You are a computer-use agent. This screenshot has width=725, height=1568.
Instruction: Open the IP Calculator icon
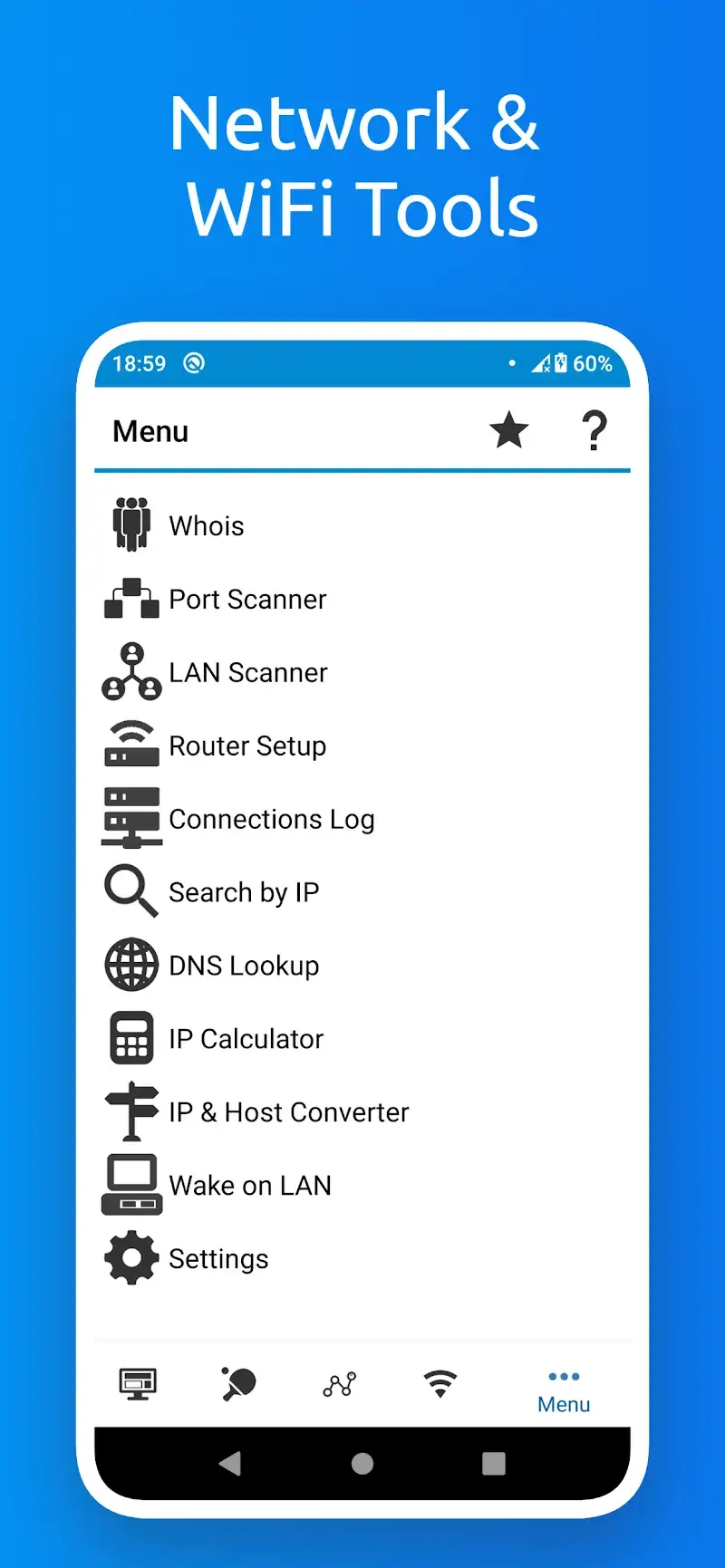pos(131,1038)
